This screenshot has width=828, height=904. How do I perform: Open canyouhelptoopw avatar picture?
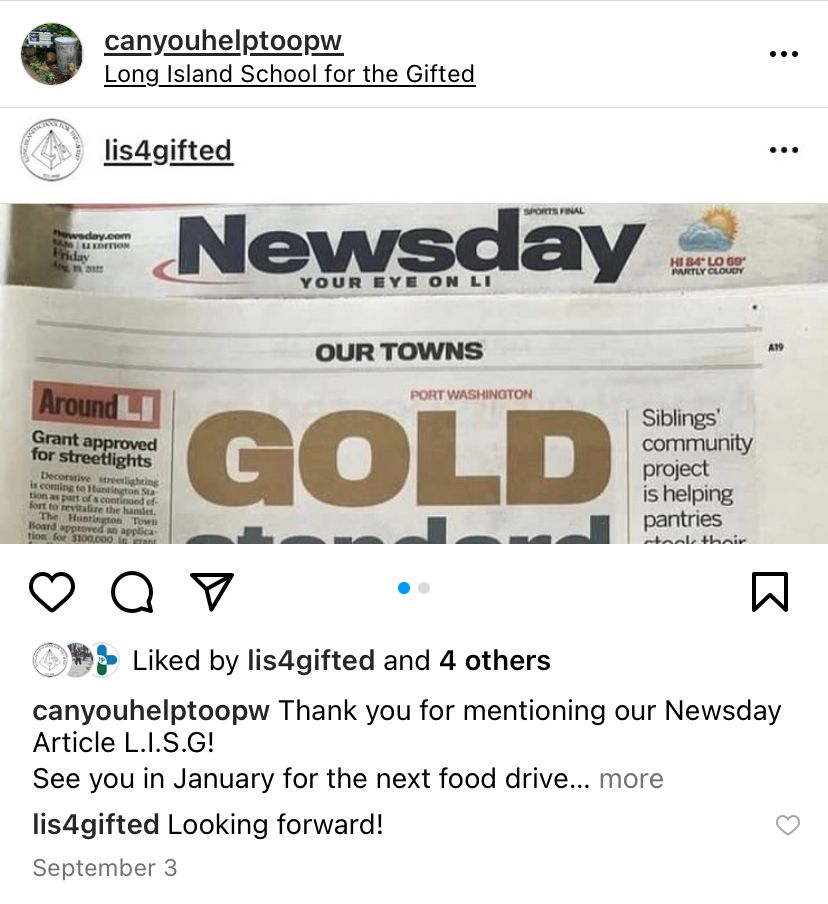tap(52, 54)
